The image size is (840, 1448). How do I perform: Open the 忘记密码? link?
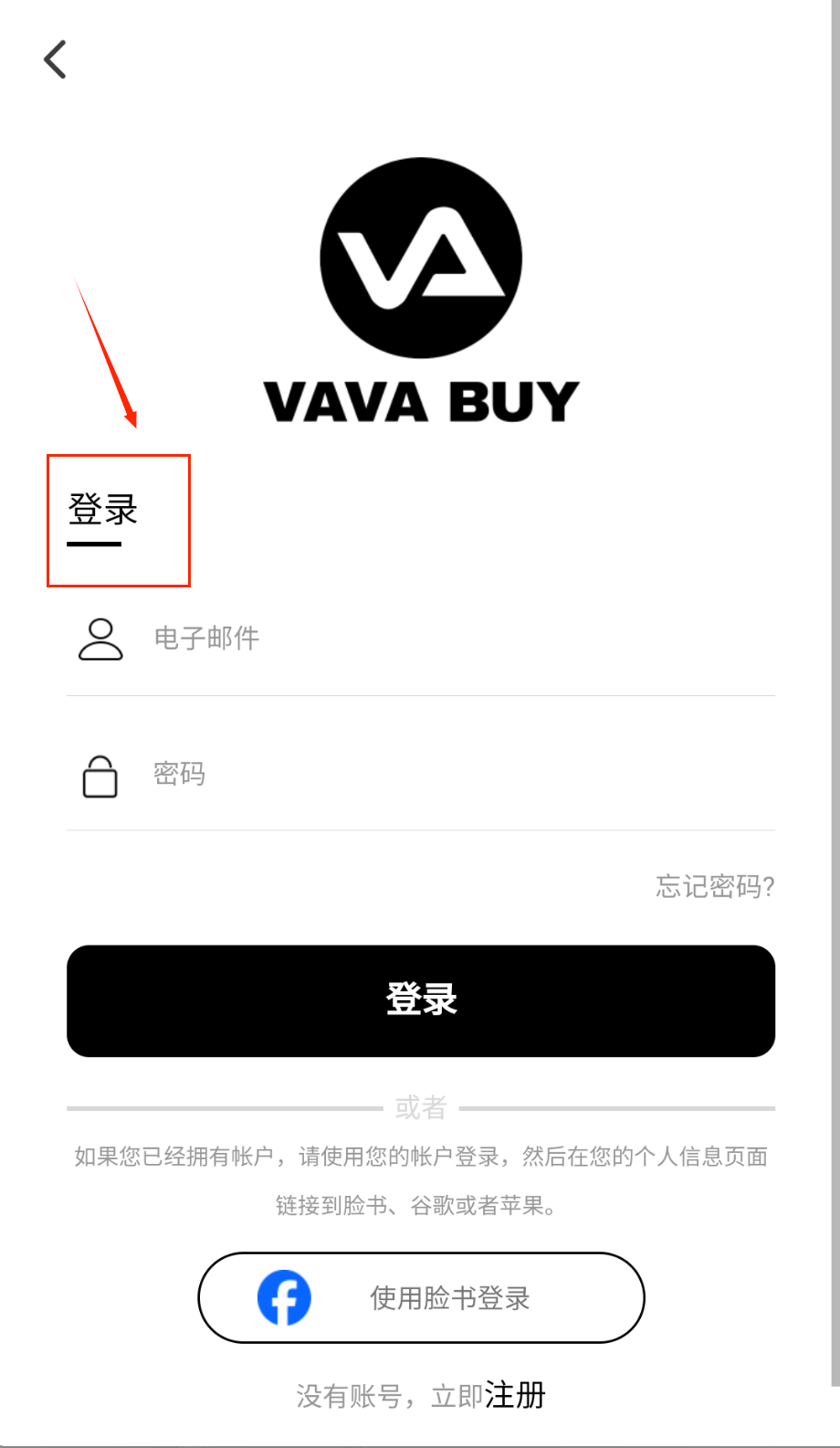(x=715, y=887)
